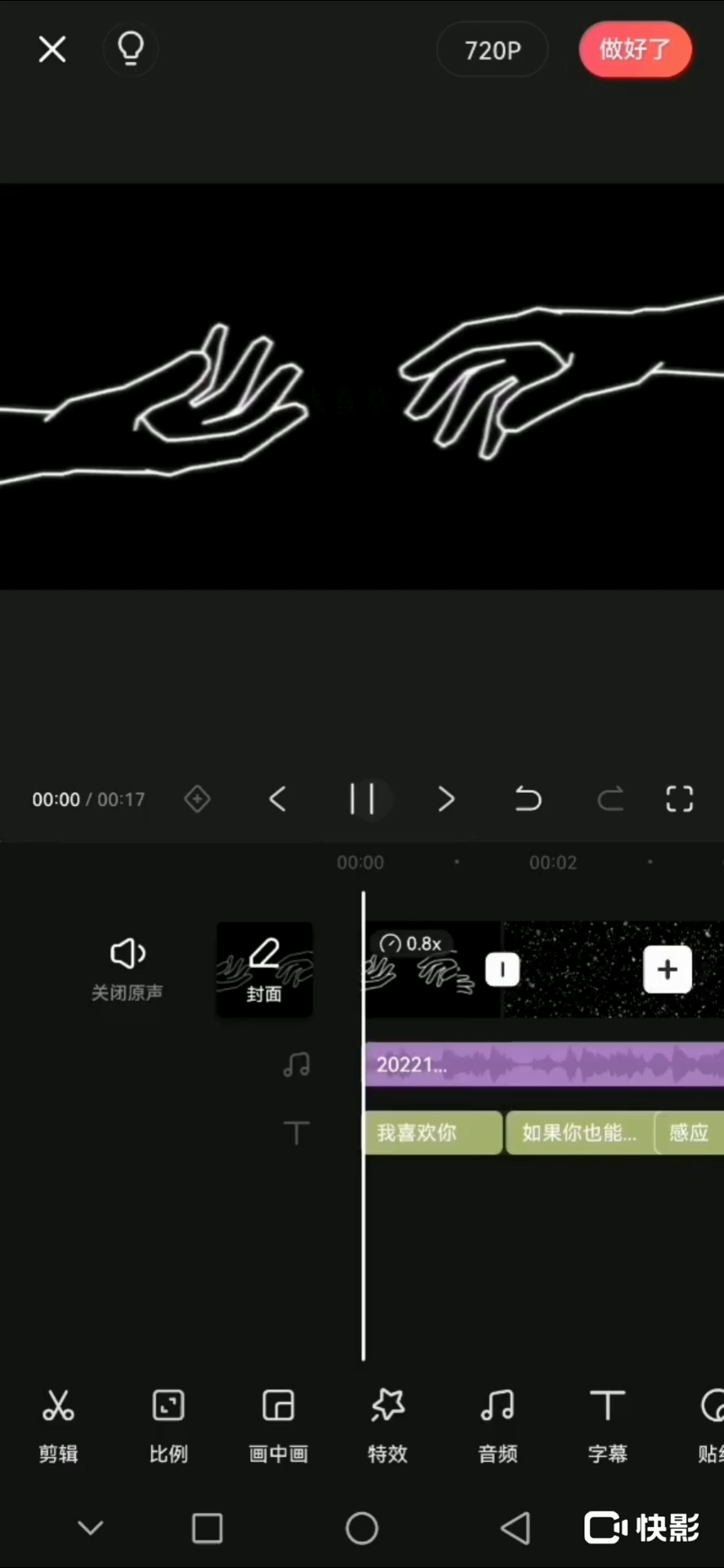This screenshot has width=724, height=1568.
Task: Pause the video playback
Action: click(362, 799)
